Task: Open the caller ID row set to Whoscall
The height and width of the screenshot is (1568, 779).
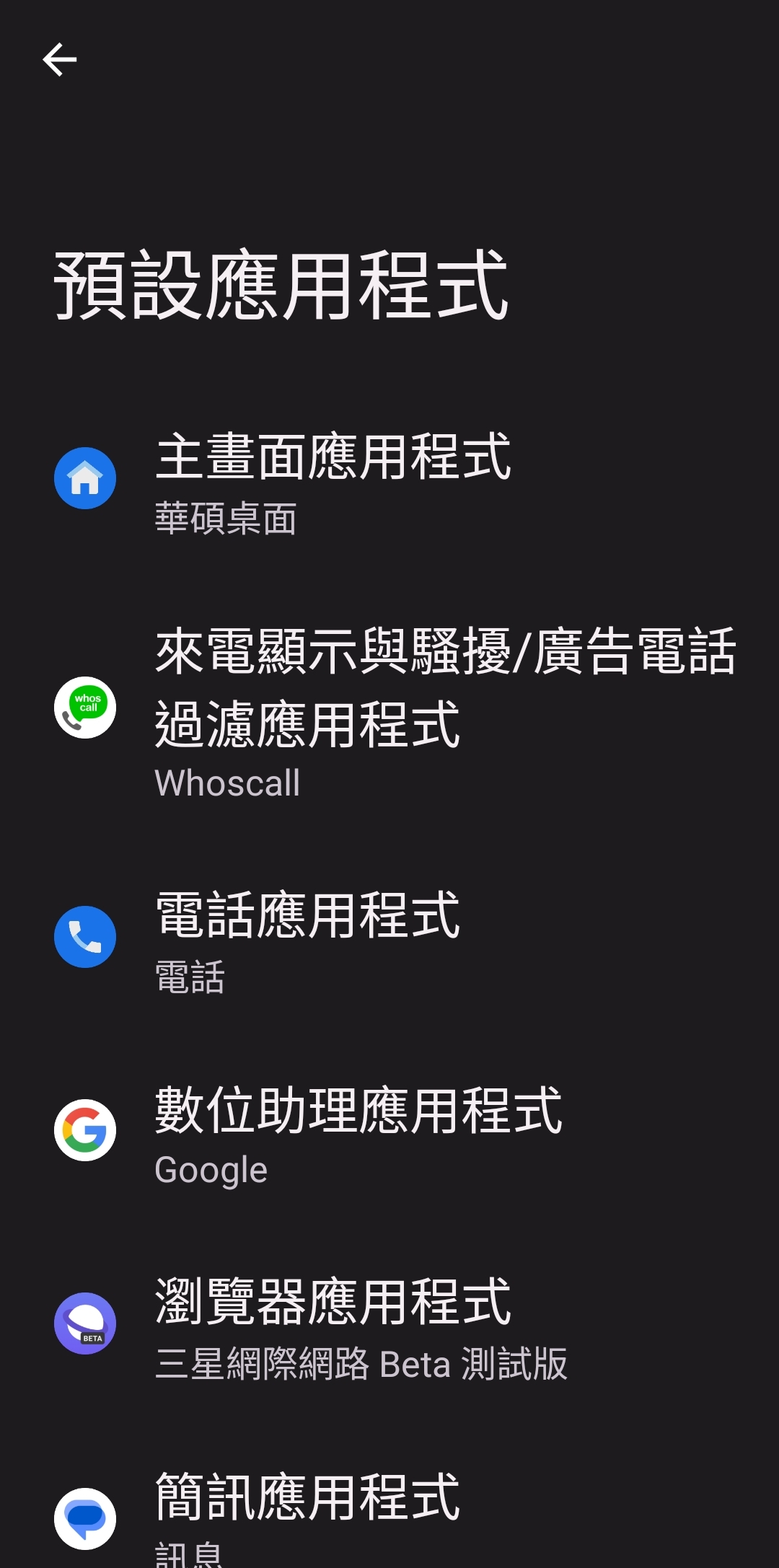Action: click(389, 708)
